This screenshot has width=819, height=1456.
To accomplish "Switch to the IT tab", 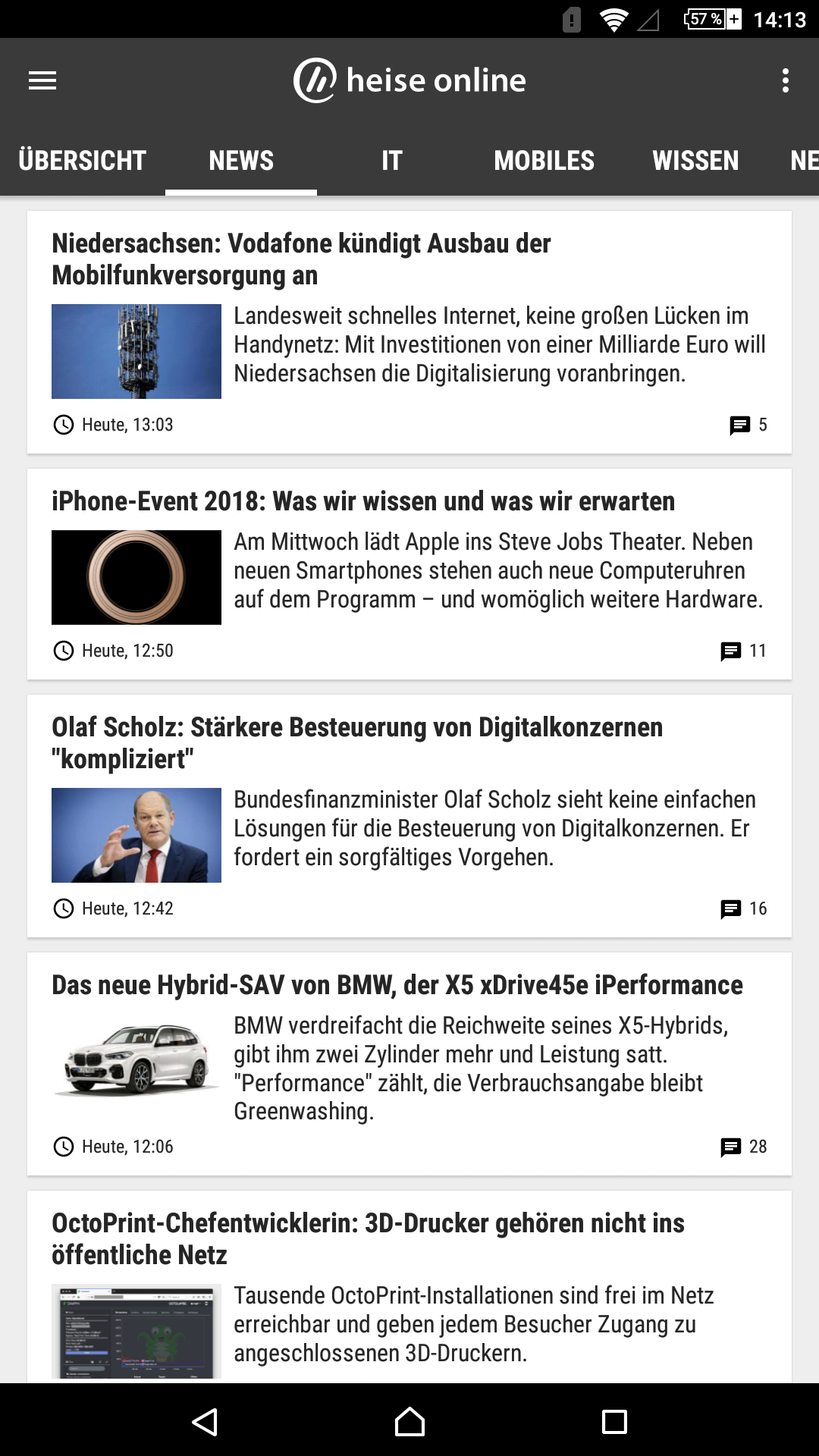I will (392, 161).
